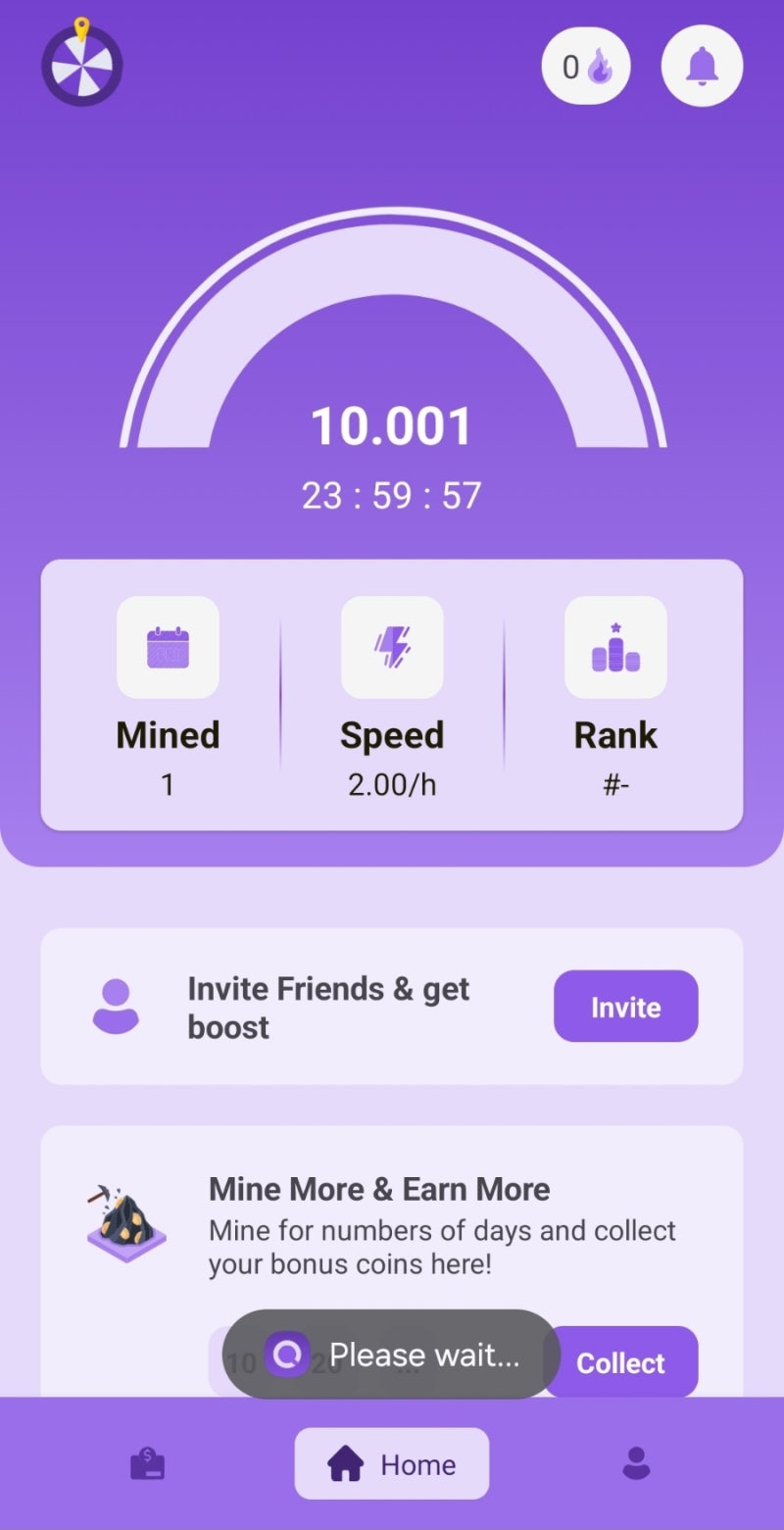Open your profile from the bottom bar

pyautogui.click(x=637, y=1463)
